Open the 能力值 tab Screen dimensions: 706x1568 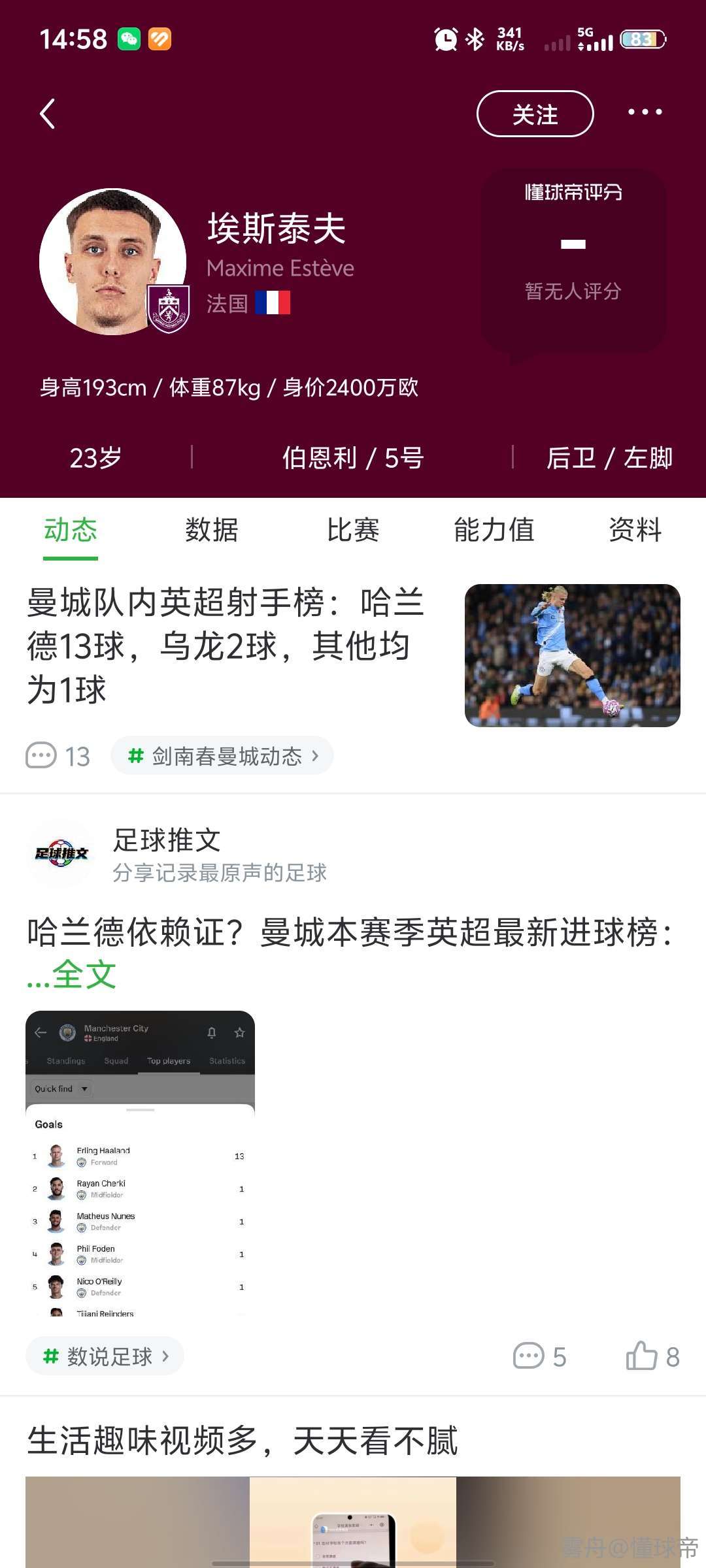[494, 530]
